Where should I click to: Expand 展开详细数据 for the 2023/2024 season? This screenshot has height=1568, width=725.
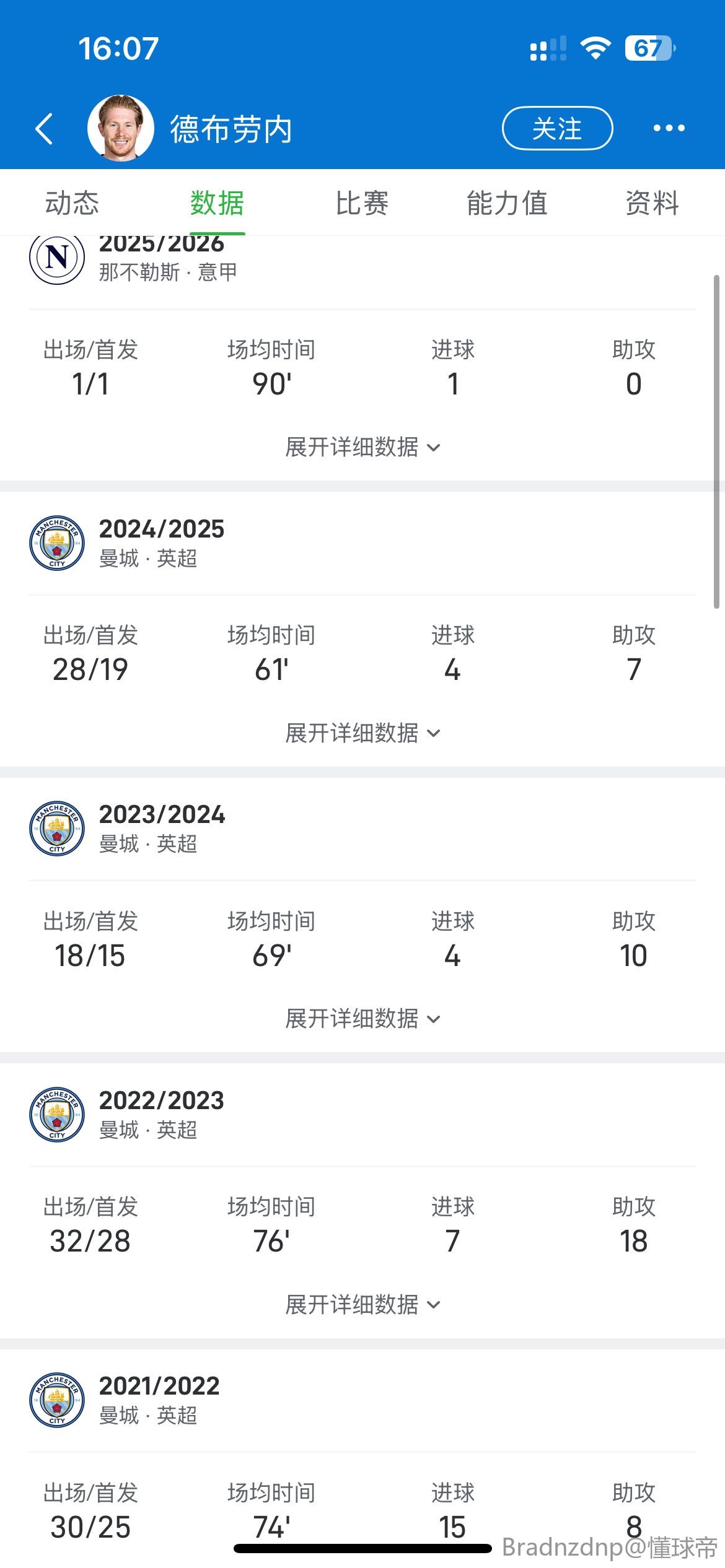click(362, 1019)
